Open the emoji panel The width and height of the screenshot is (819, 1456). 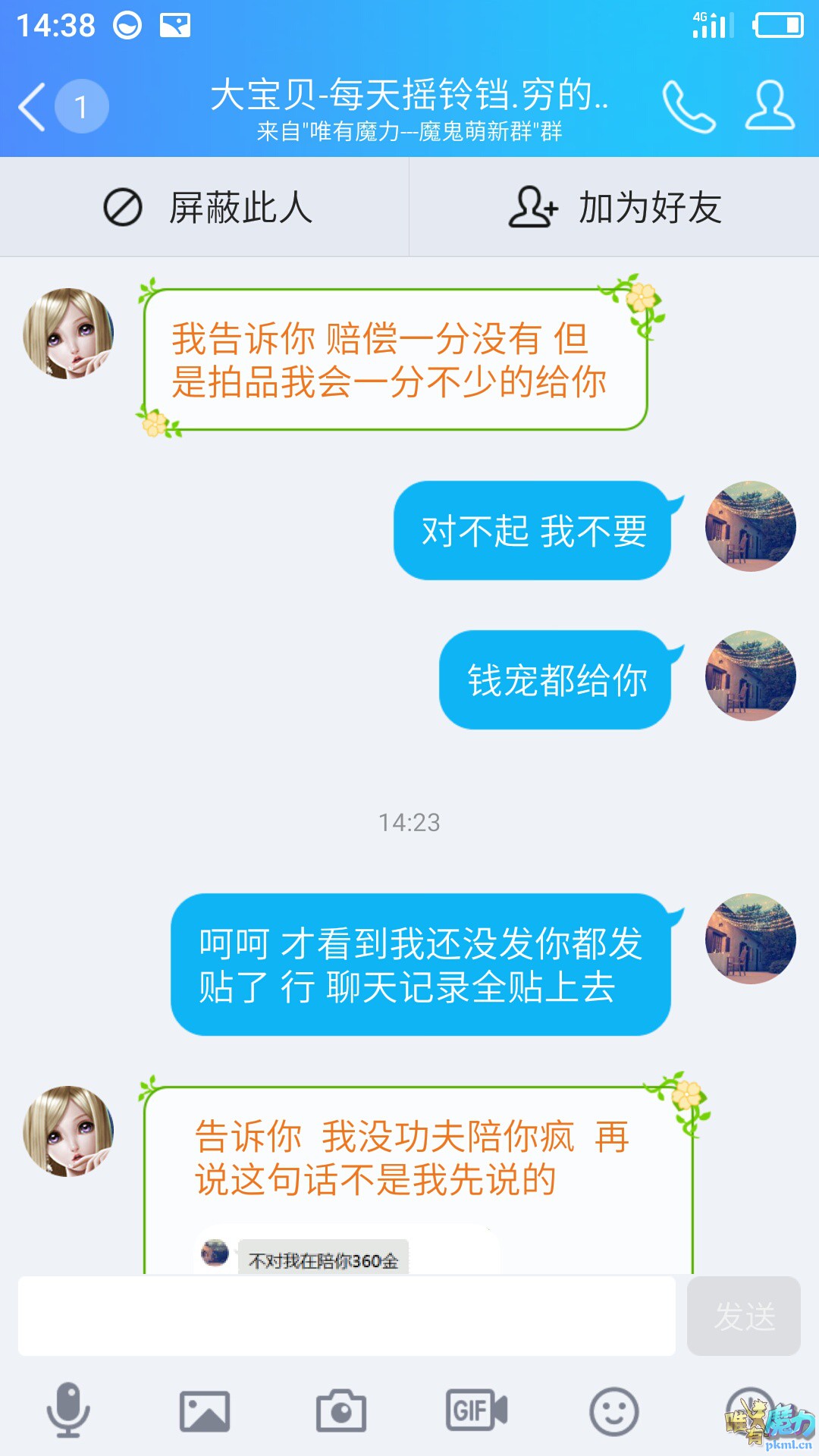click(x=613, y=1411)
